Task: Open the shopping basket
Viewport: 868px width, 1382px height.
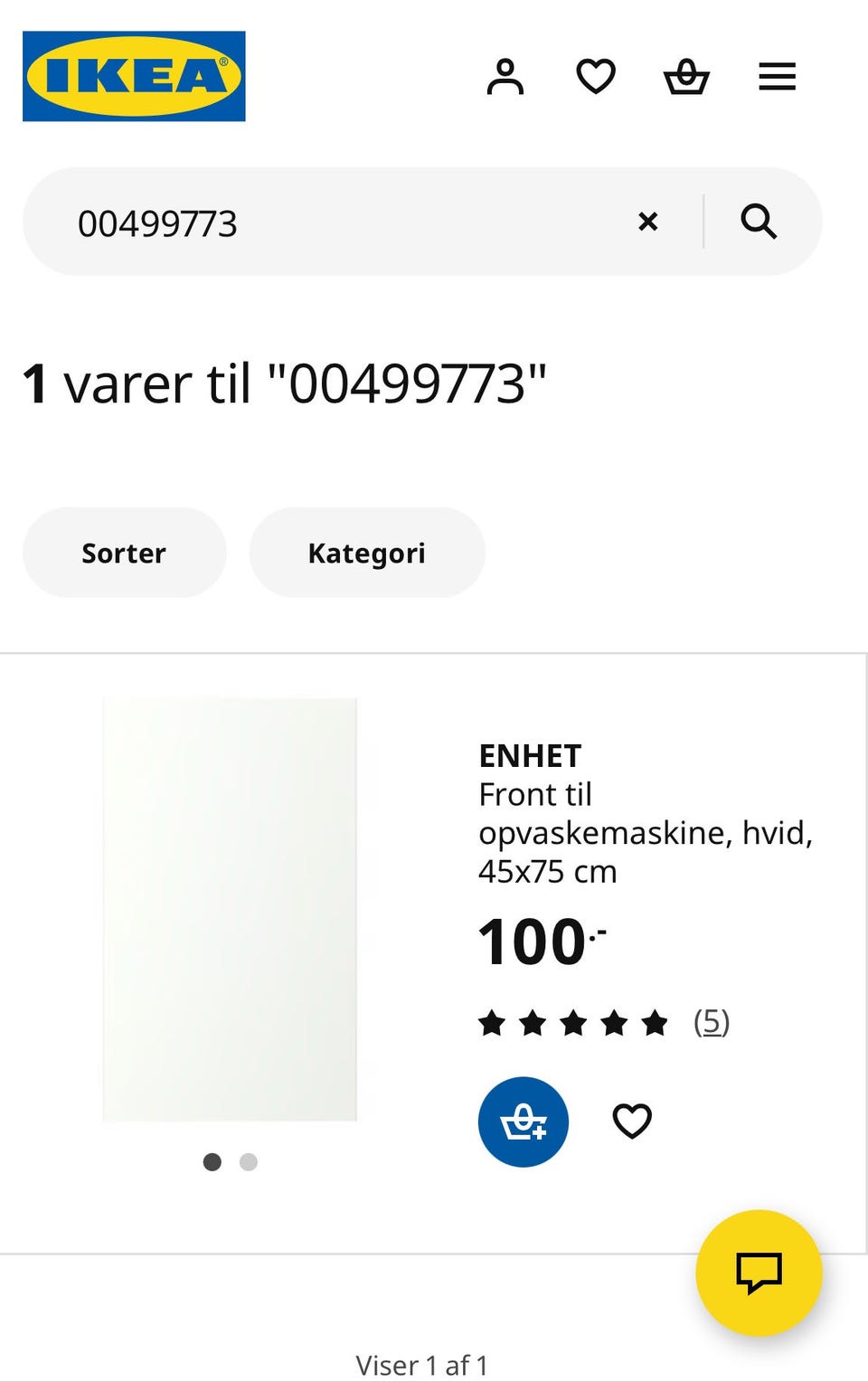Action: [687, 77]
